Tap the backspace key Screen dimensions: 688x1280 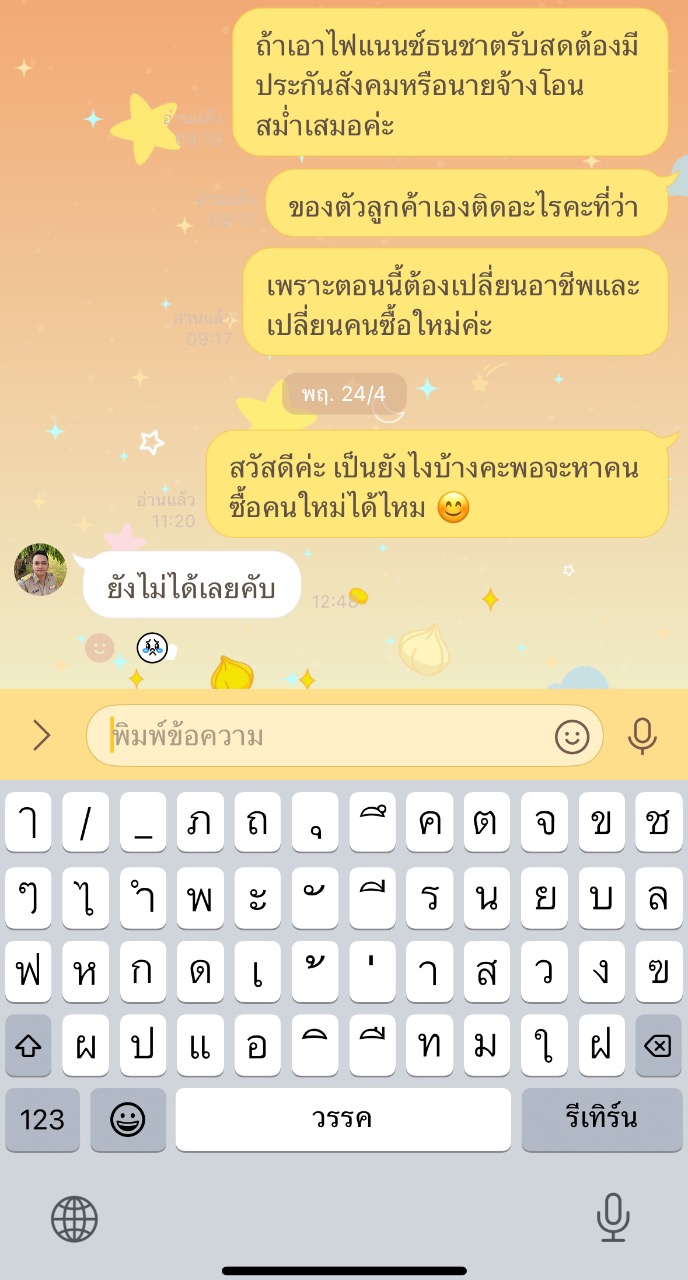coord(658,1046)
